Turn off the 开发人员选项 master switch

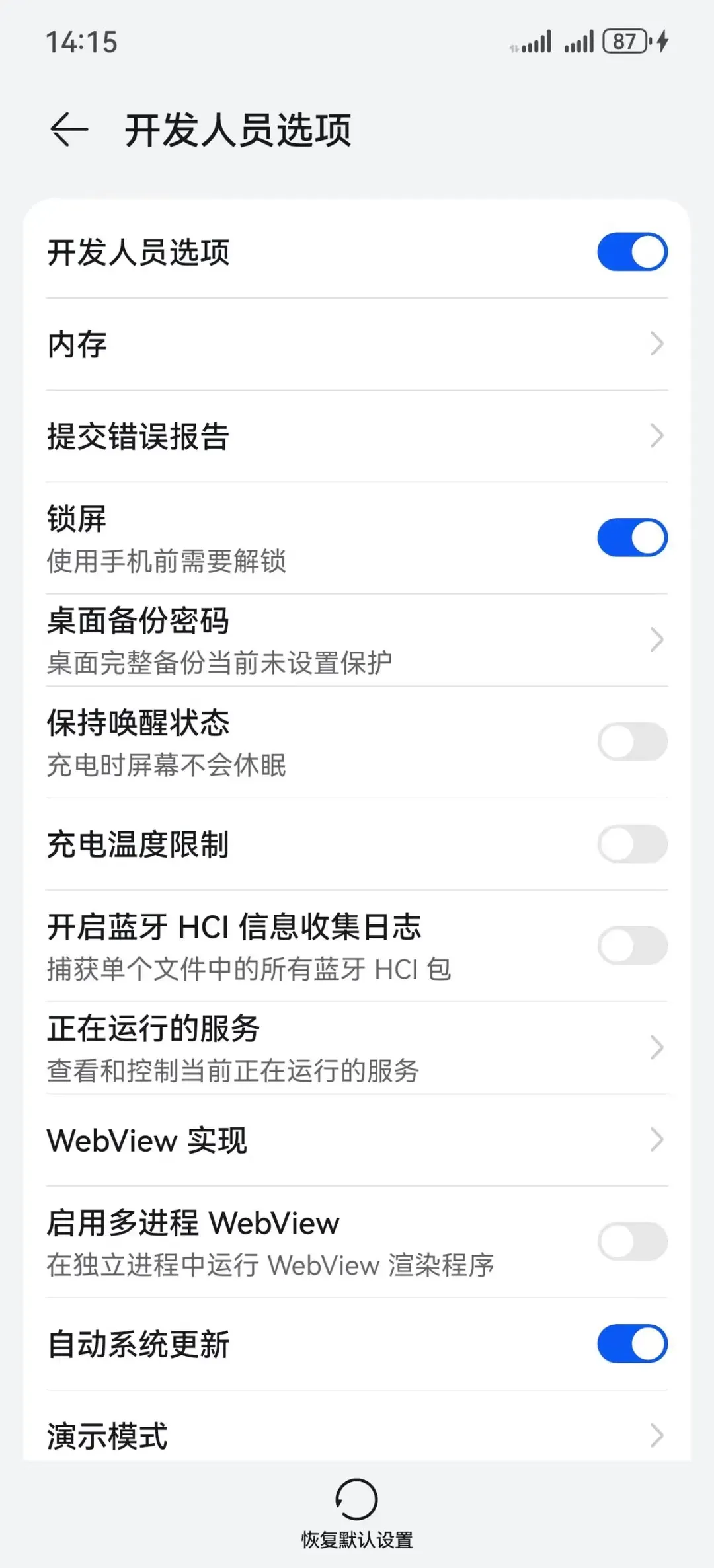(x=632, y=252)
